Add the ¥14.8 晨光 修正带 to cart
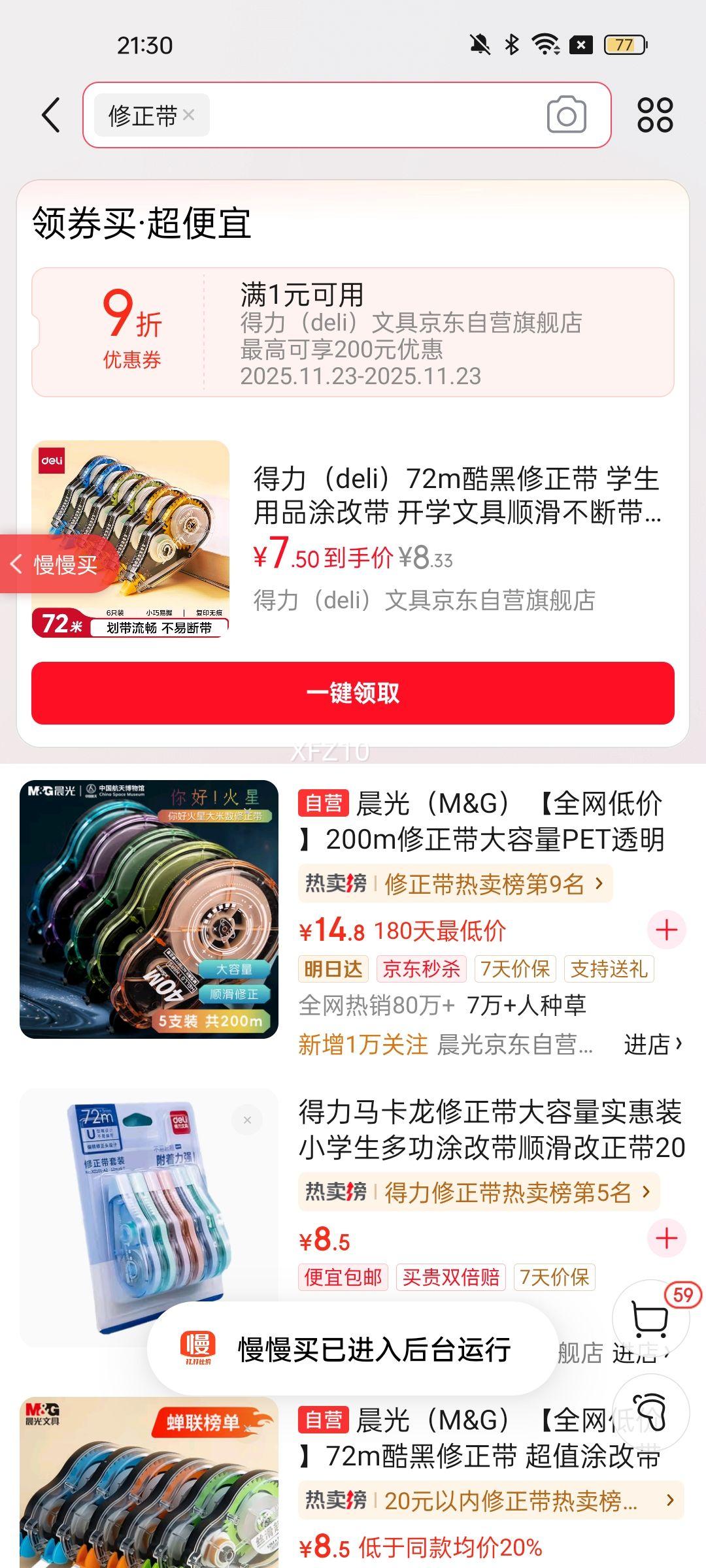Viewport: 706px width, 1568px height. click(666, 930)
